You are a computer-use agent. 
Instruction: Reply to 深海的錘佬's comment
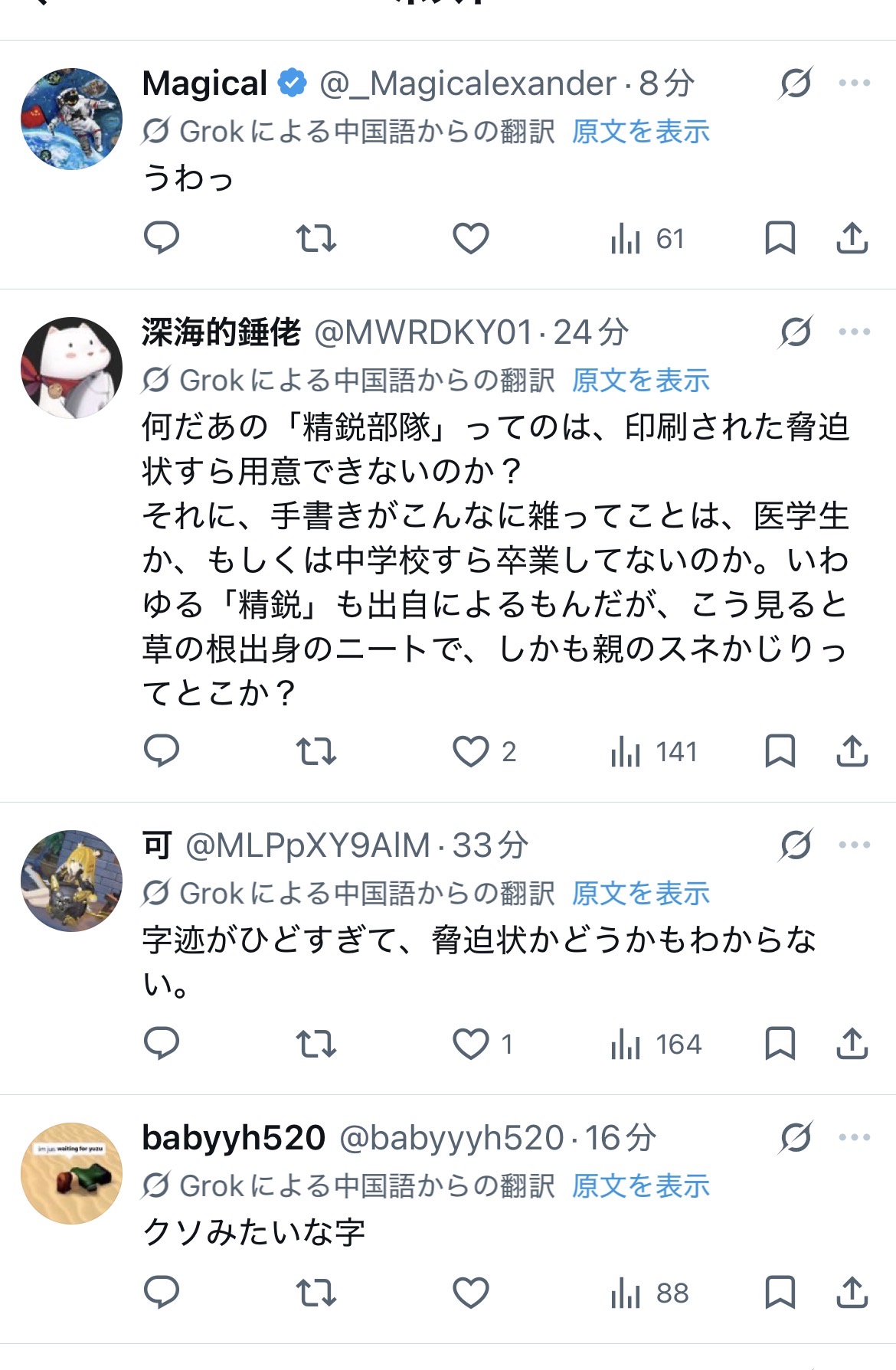162,751
